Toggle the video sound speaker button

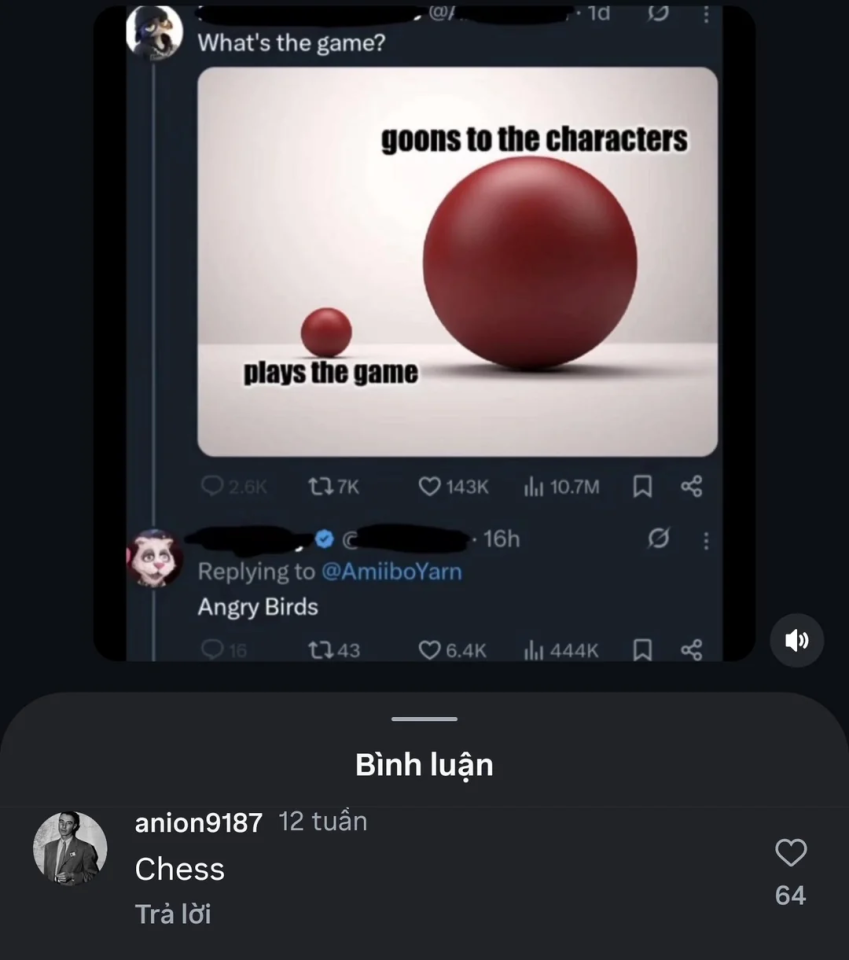(797, 641)
